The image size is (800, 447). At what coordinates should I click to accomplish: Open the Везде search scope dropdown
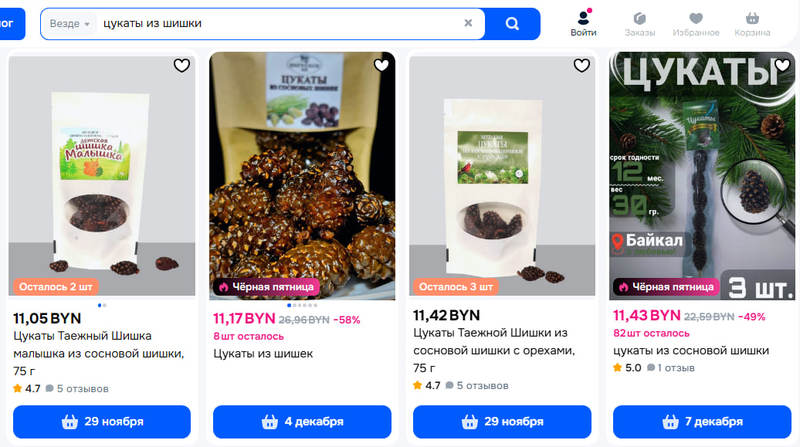(69, 23)
